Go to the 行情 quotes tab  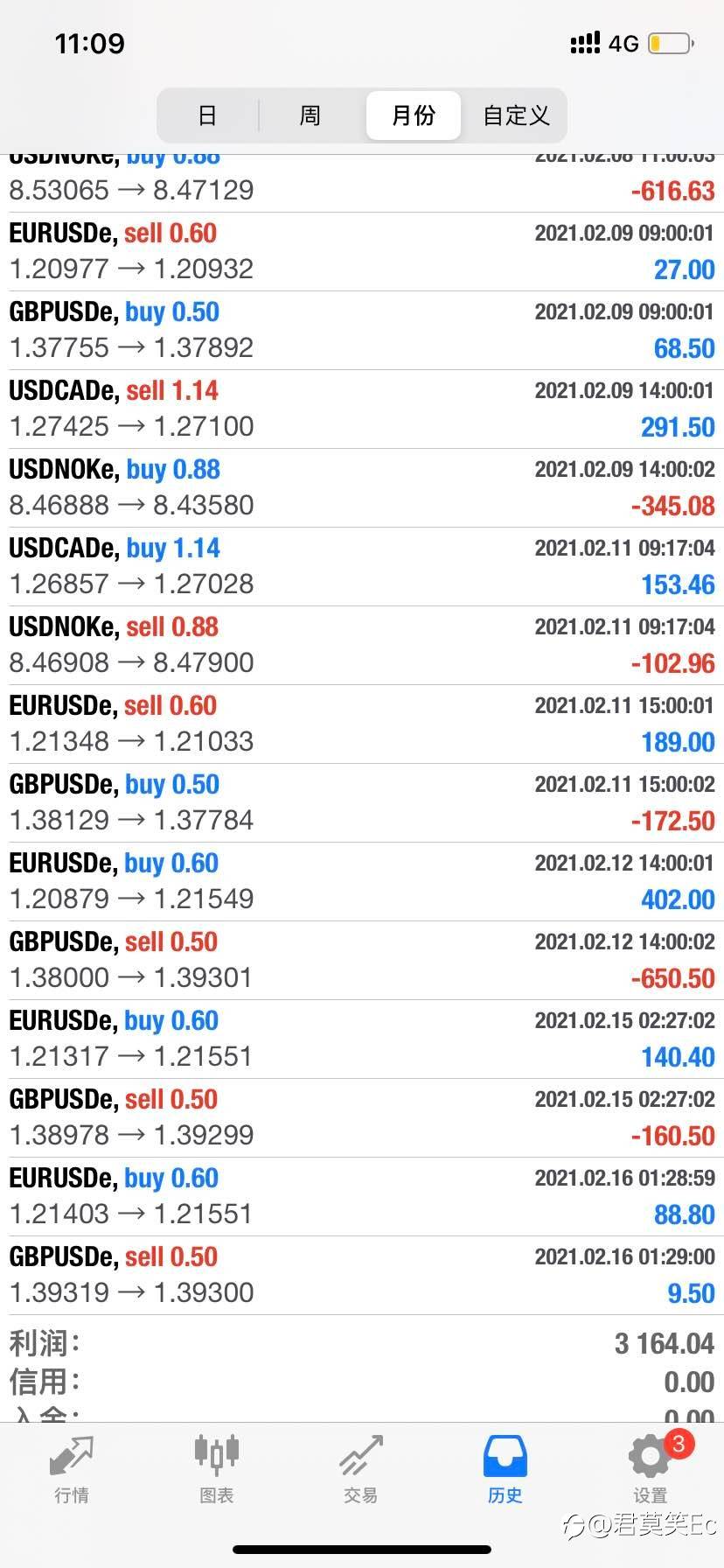(x=72, y=1469)
